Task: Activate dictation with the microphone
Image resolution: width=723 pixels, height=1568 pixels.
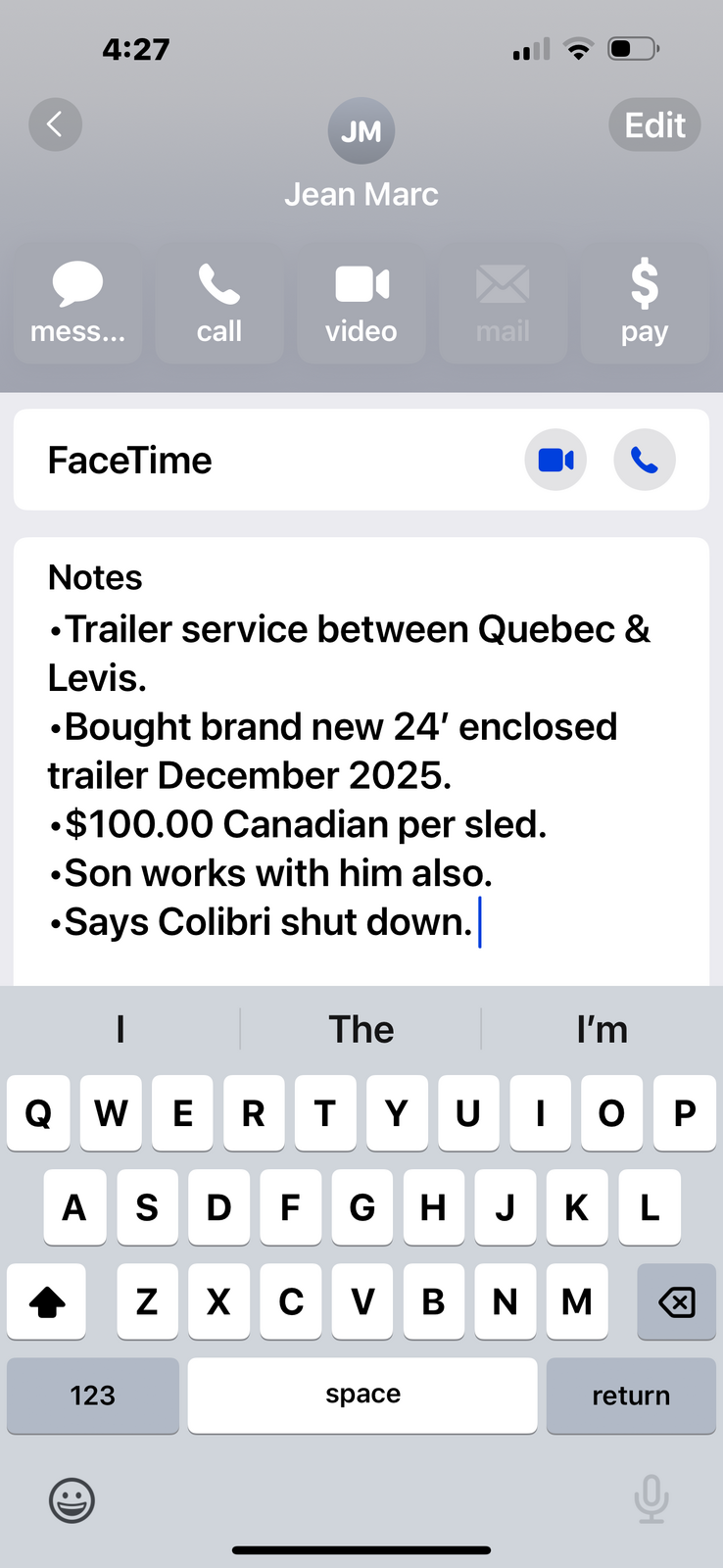Action: coord(651,1499)
